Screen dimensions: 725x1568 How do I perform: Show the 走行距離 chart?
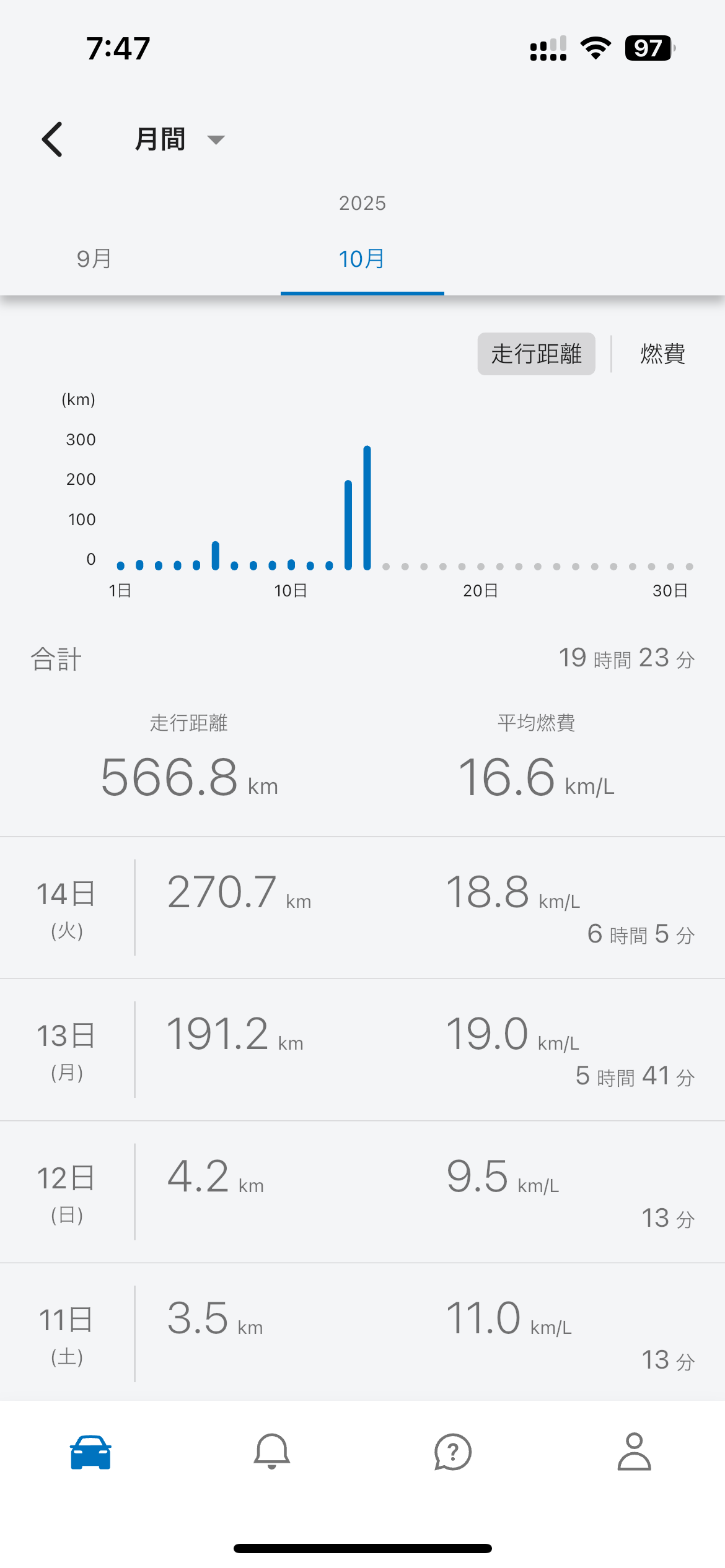[x=536, y=354]
